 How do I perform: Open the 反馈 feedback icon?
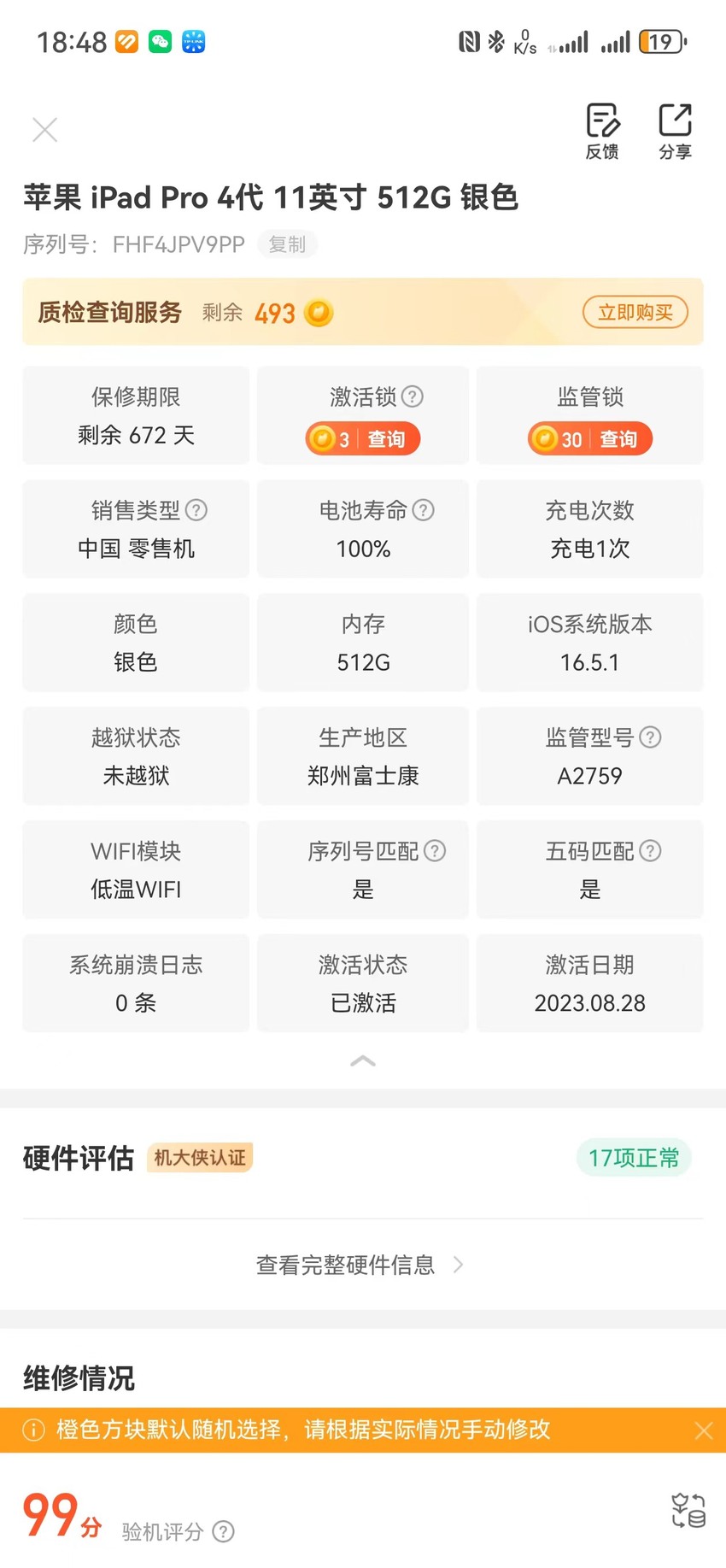click(x=602, y=131)
